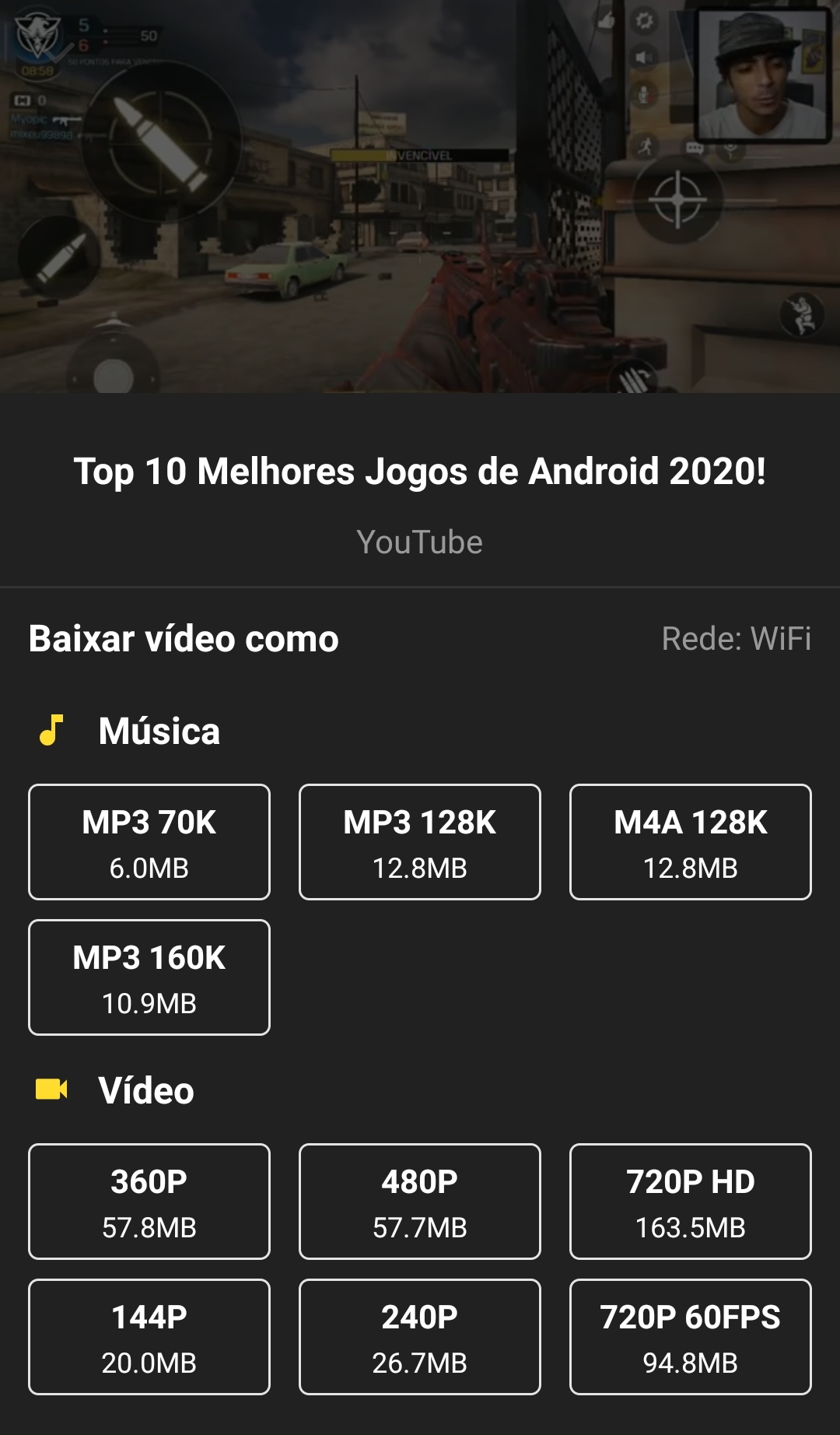This screenshot has height=1435, width=840.
Task: Tap the 144P video option
Action: (x=149, y=1337)
